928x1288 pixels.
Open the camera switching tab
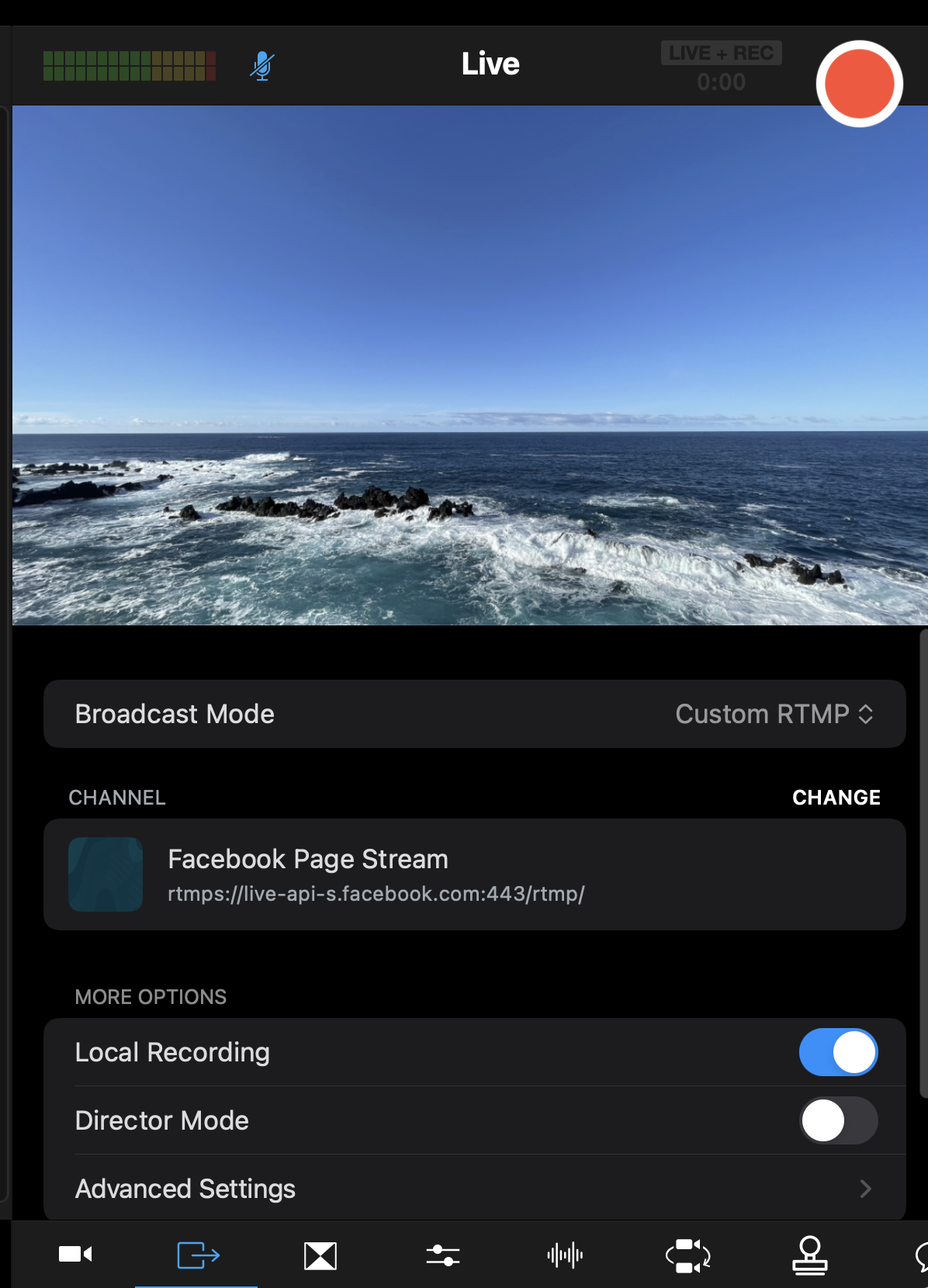click(688, 1255)
